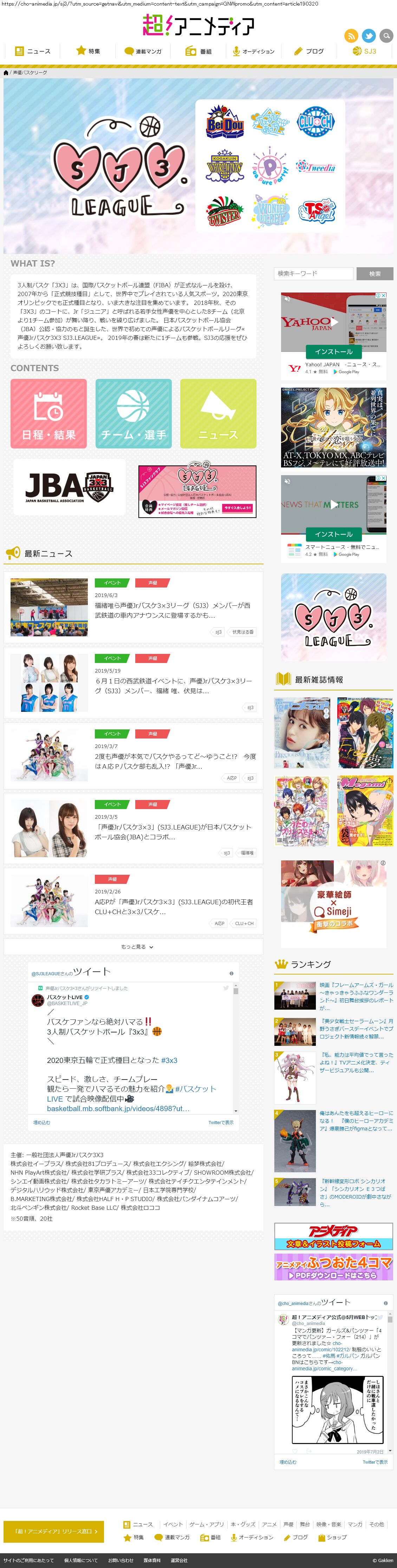Read the 2019/6/3 福緒唯 news article
Screen dimensions: 397x1568
(172, 610)
